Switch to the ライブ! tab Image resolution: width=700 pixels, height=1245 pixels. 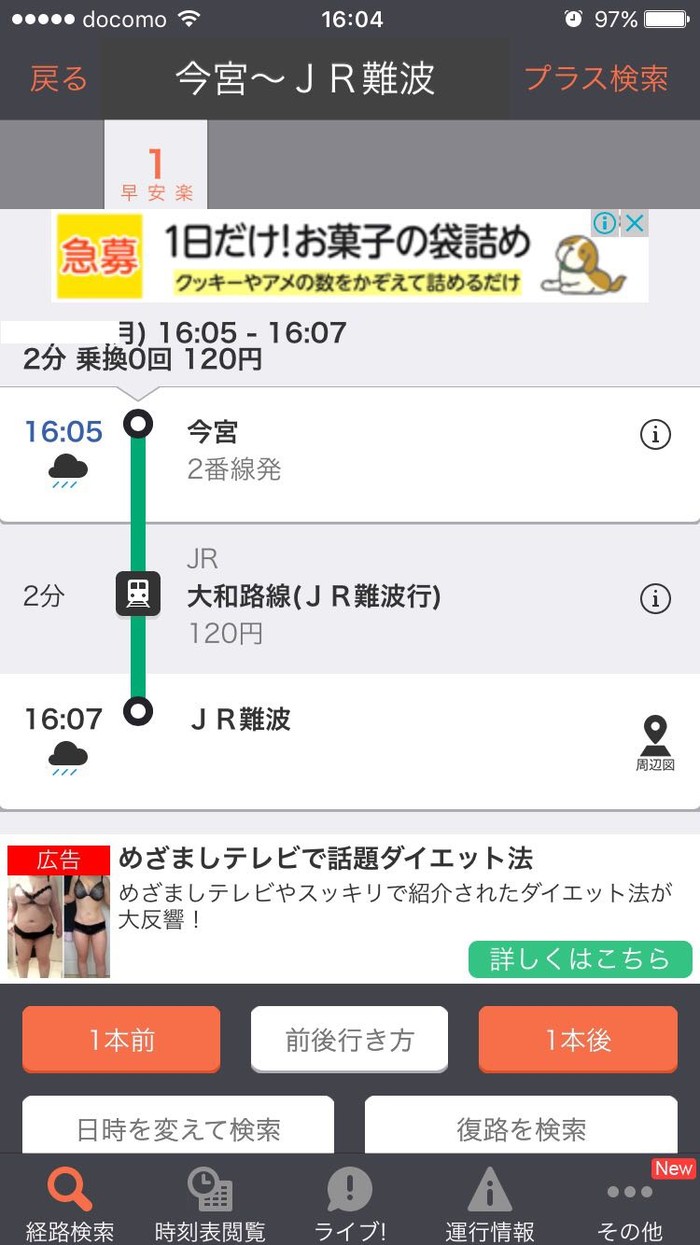coord(350,1203)
